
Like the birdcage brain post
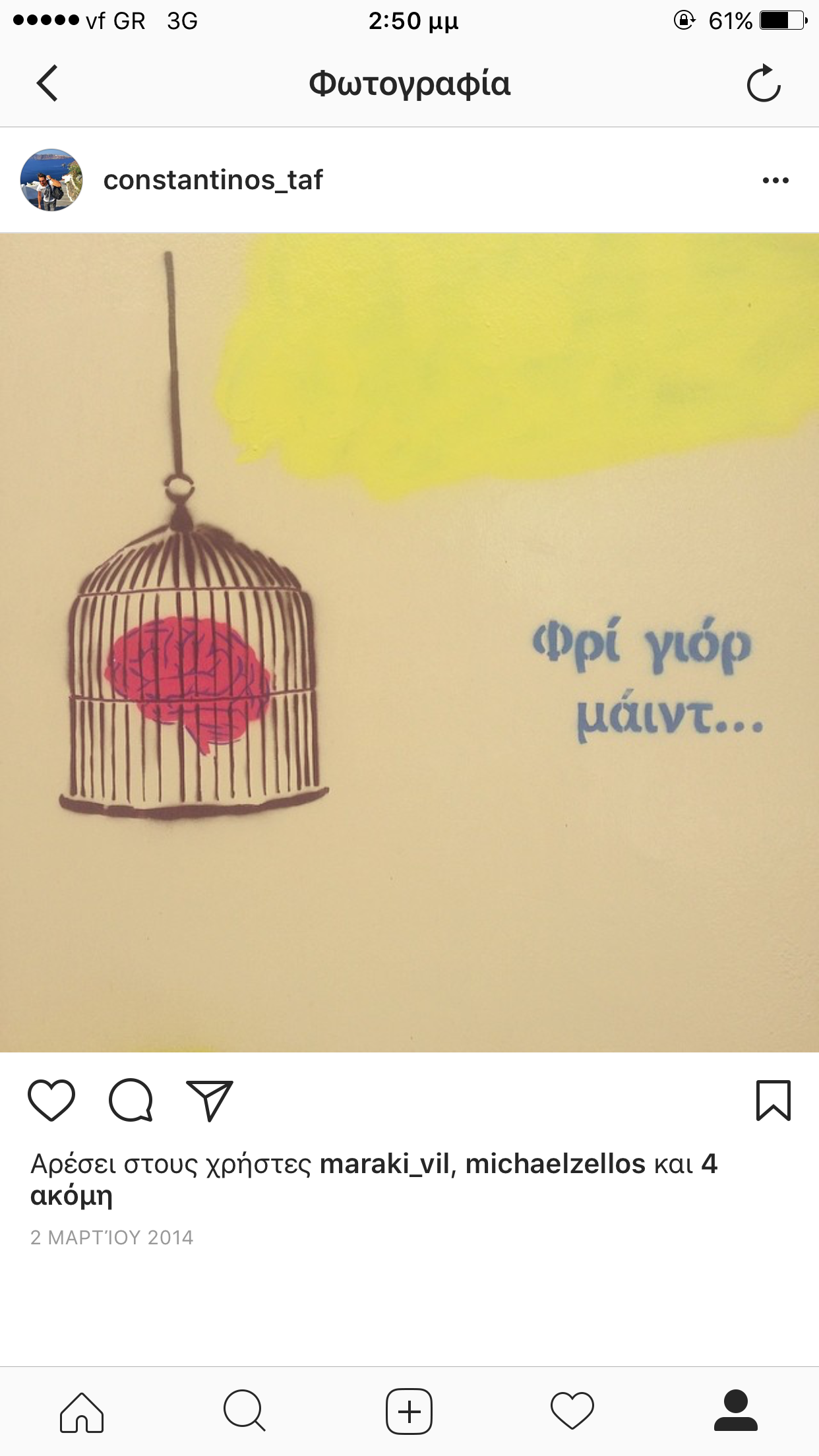coord(51,1100)
